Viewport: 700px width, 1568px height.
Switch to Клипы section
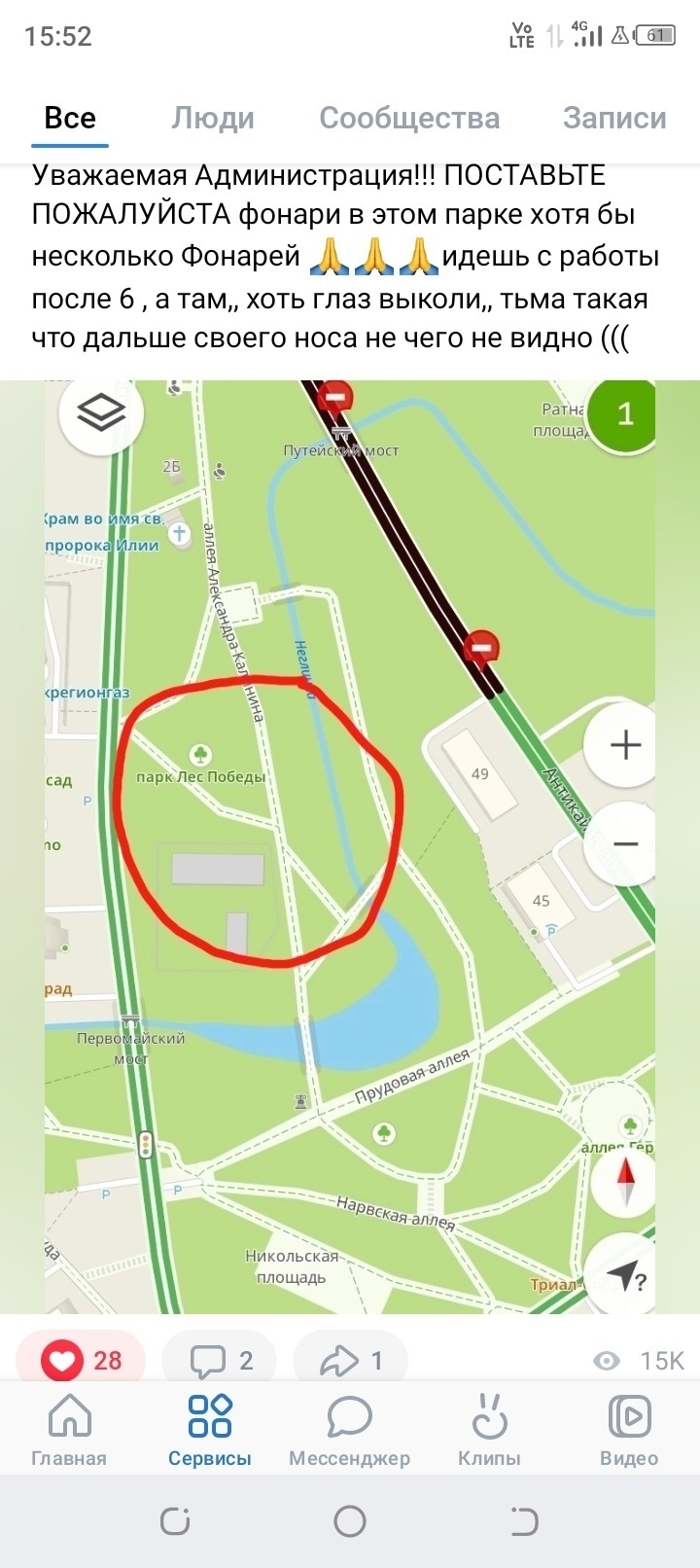[x=489, y=1429]
